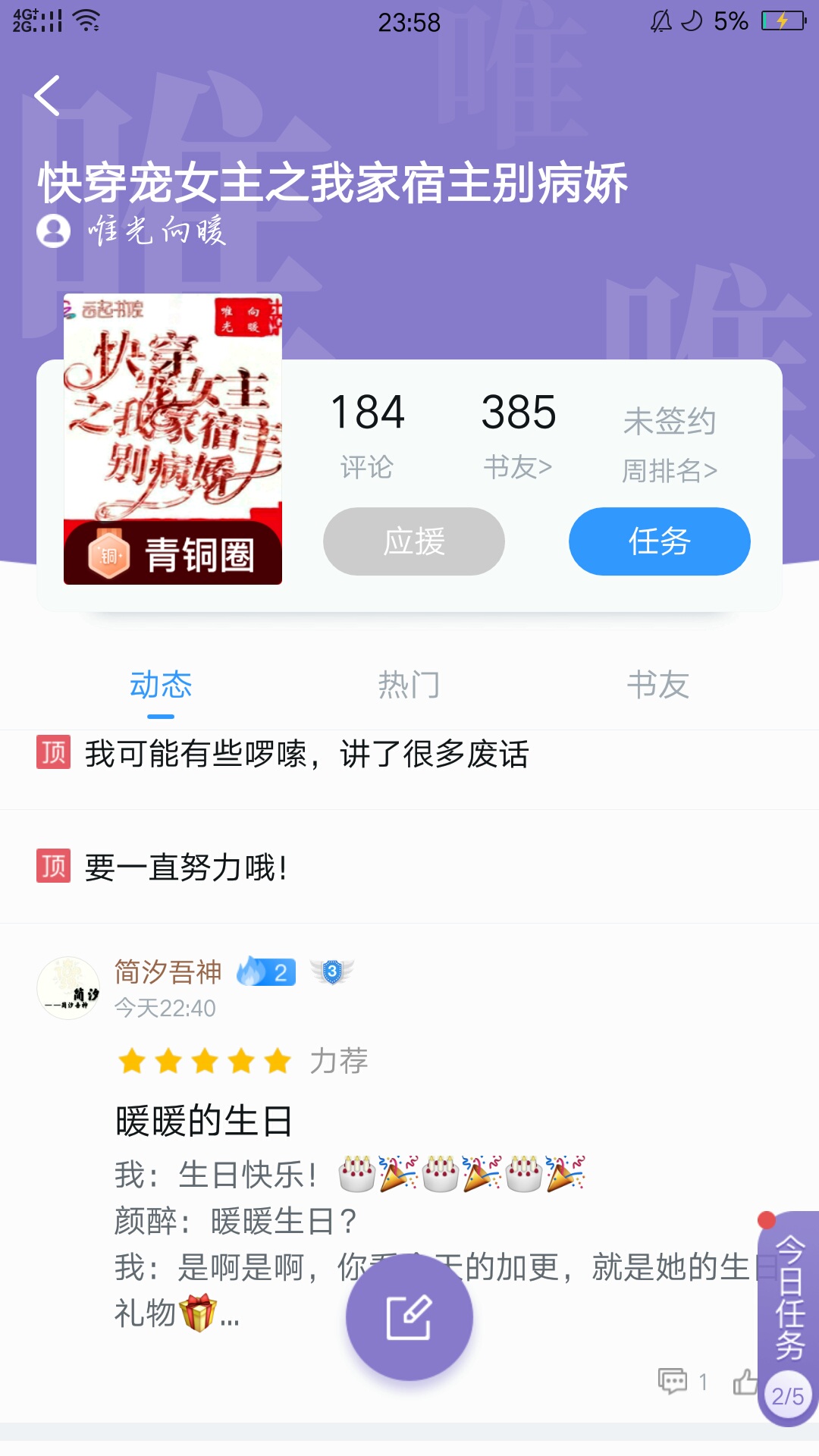View the 周排名 ranking

[x=670, y=470]
